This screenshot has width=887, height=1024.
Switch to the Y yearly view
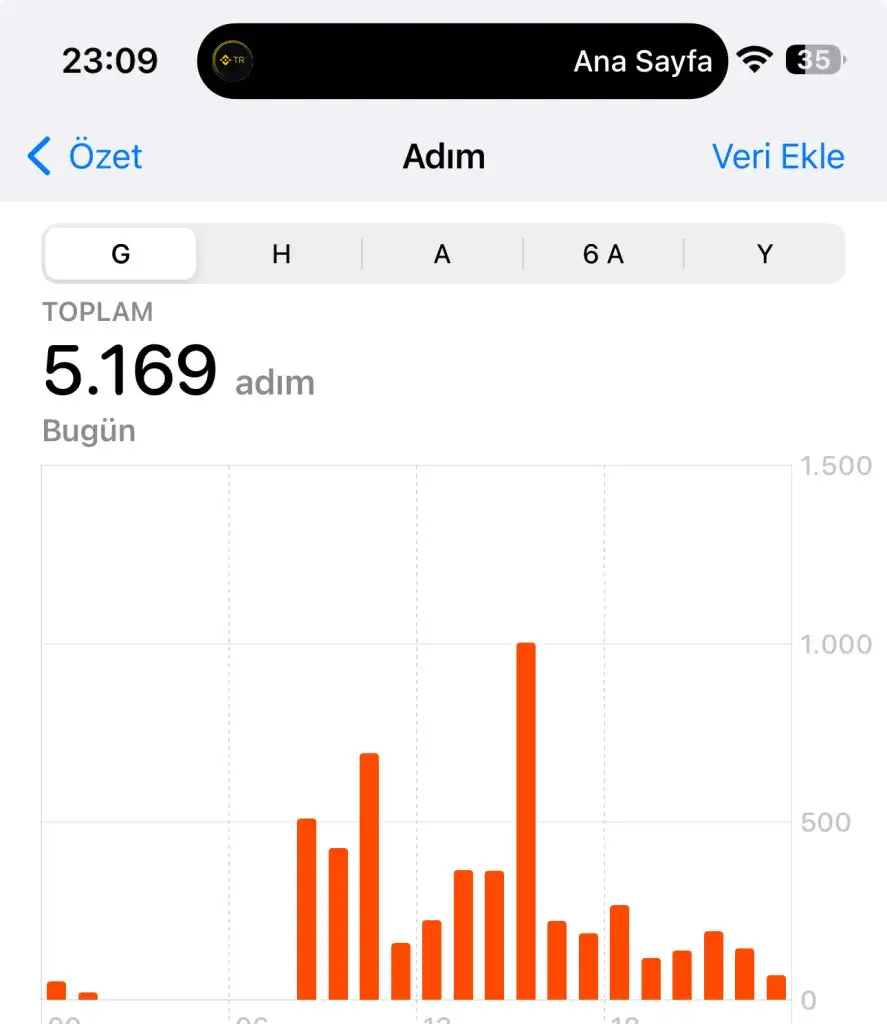point(764,254)
